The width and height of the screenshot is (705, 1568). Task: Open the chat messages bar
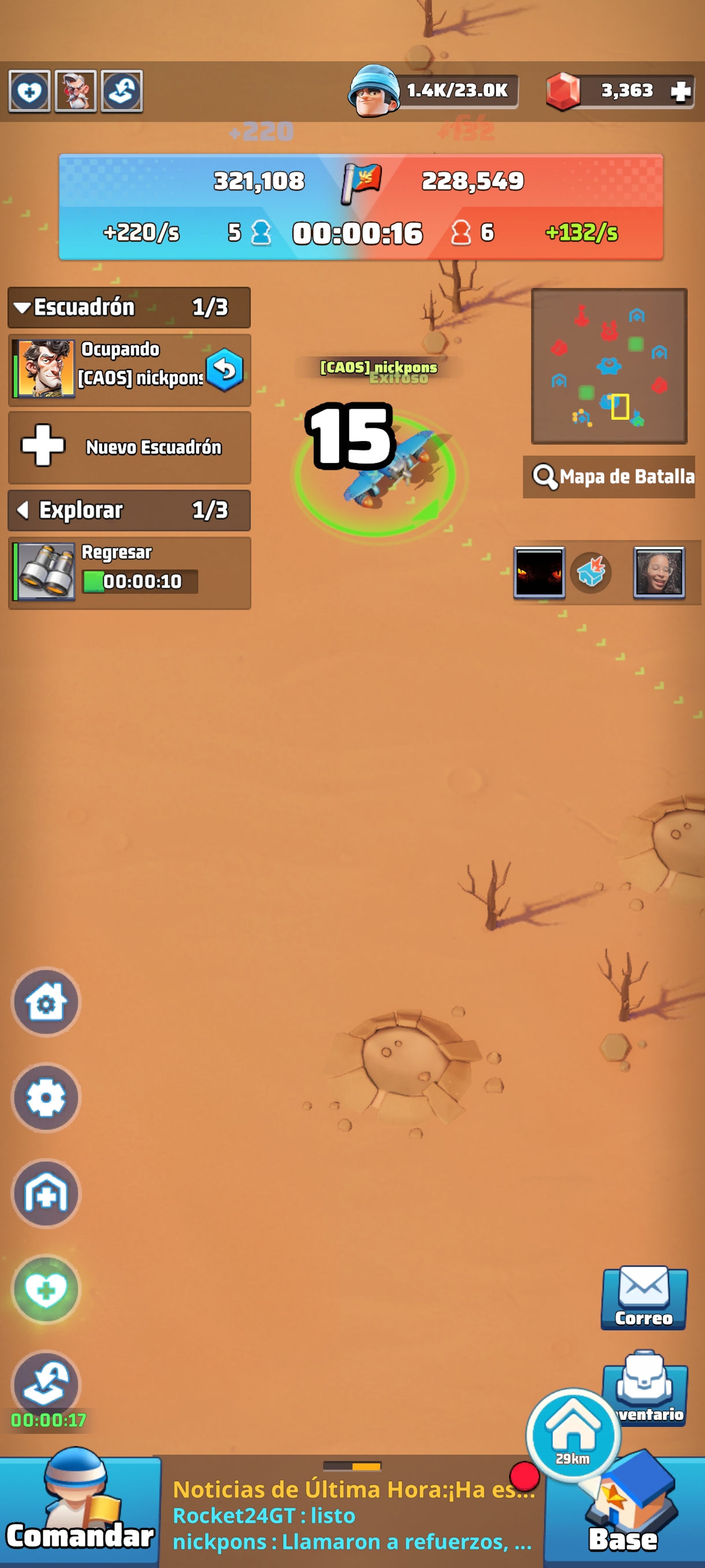point(353,1515)
